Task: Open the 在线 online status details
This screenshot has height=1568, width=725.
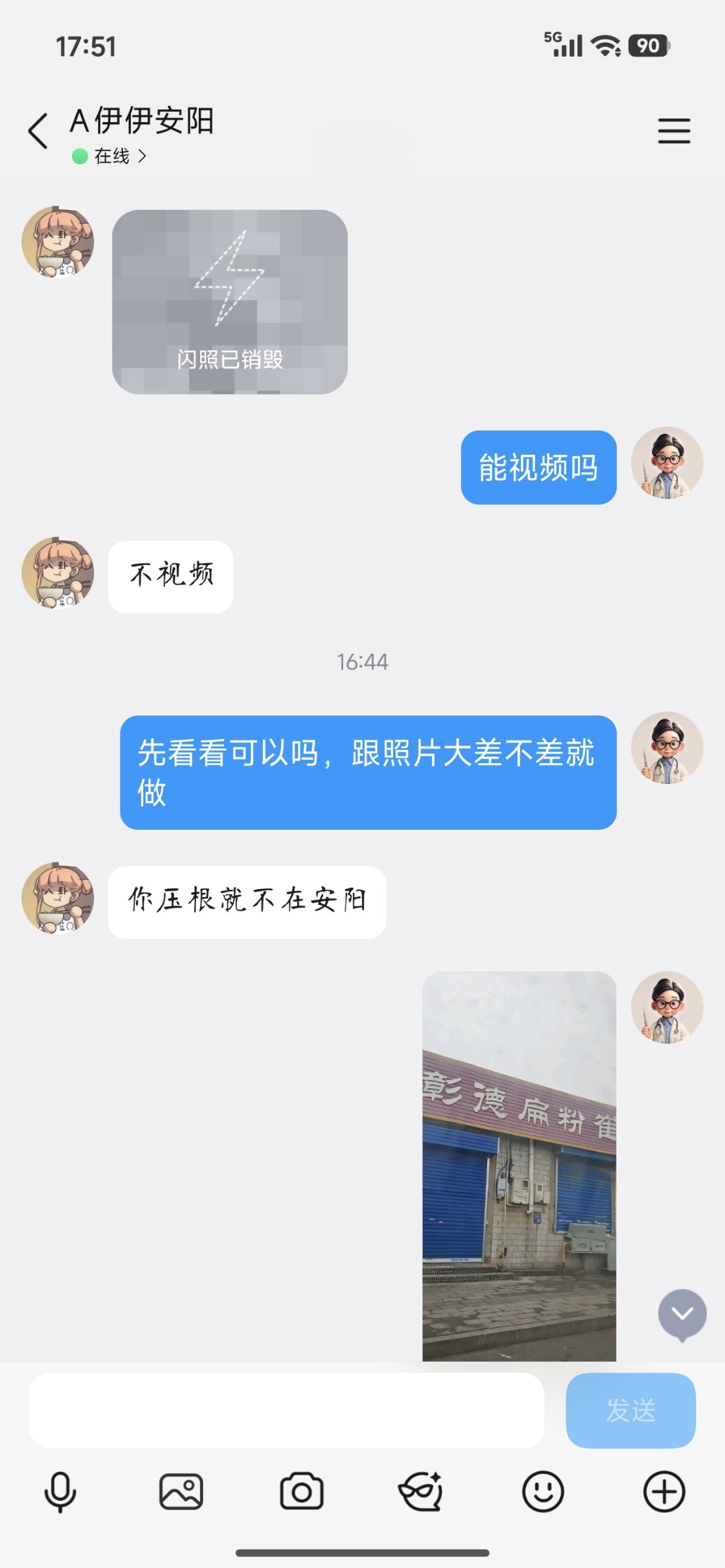Action: pyautogui.click(x=111, y=156)
